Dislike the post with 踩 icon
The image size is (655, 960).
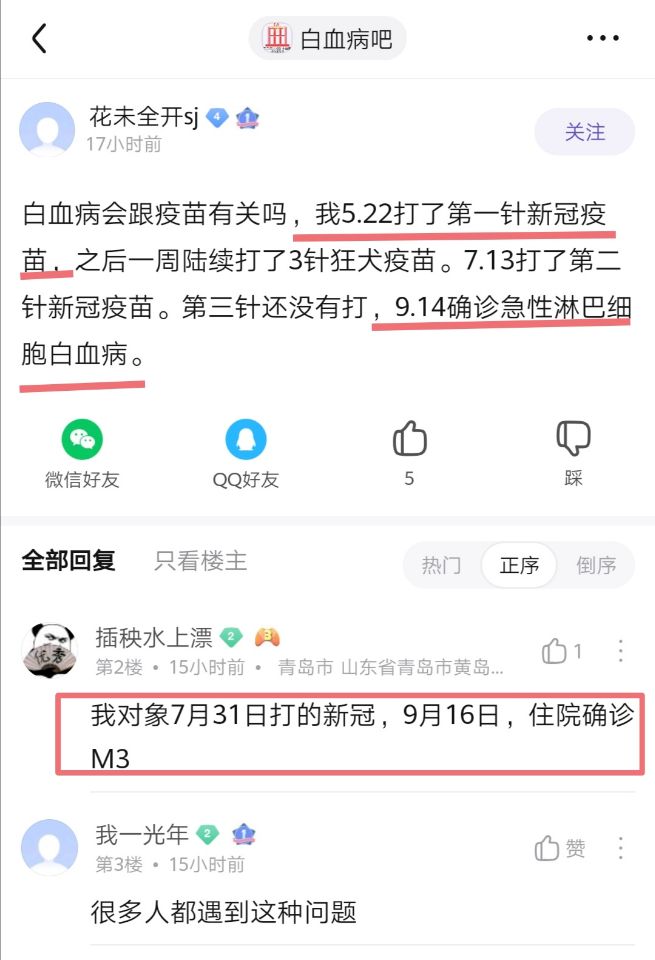point(573,440)
